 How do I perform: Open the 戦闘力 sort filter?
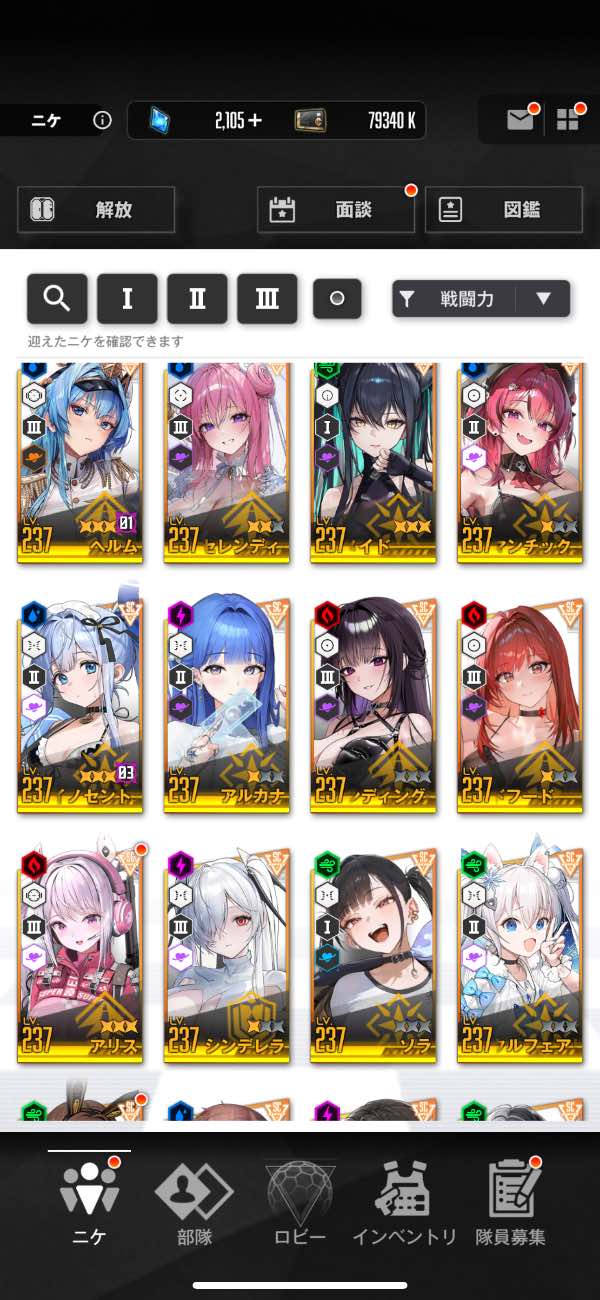point(455,298)
